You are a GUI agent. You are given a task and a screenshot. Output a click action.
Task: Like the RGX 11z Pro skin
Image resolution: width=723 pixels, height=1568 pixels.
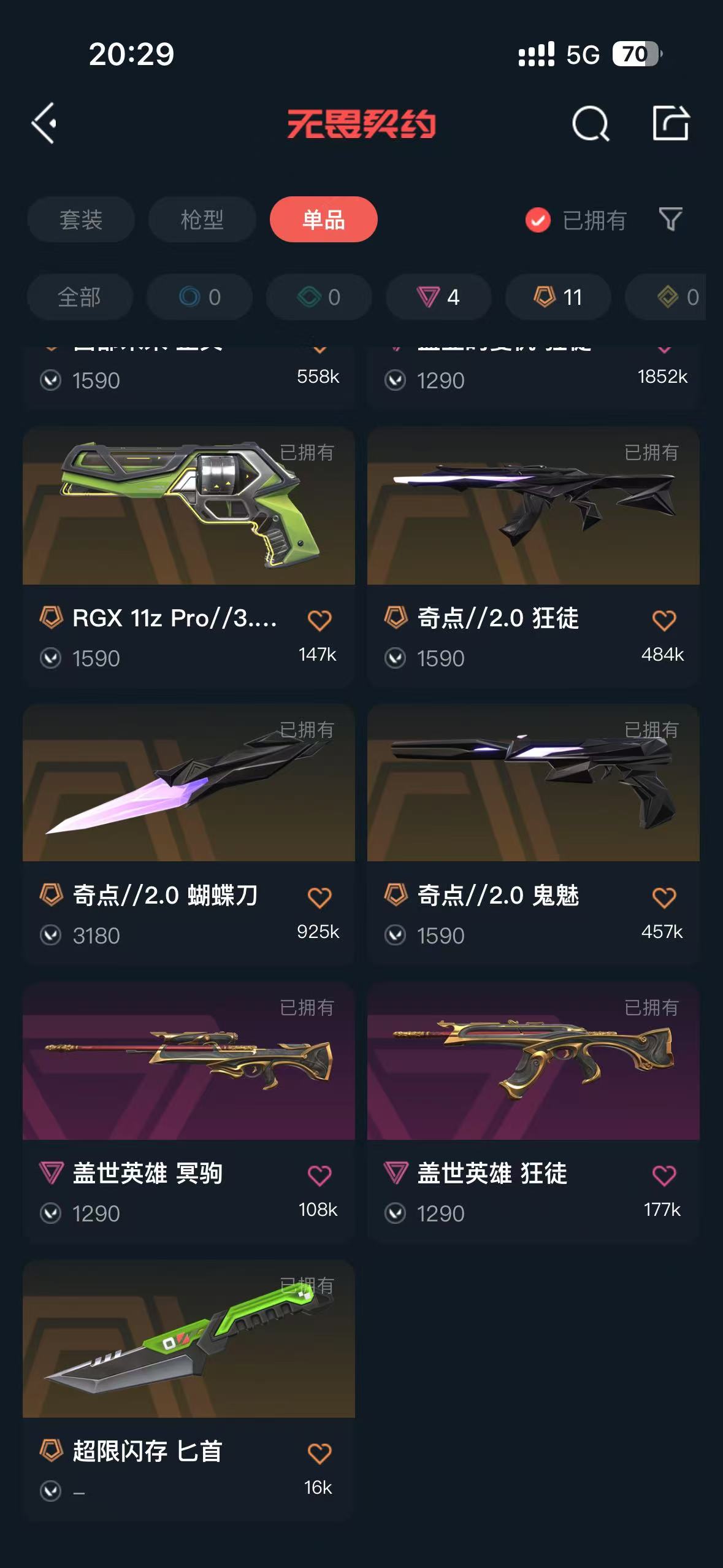coord(319,620)
